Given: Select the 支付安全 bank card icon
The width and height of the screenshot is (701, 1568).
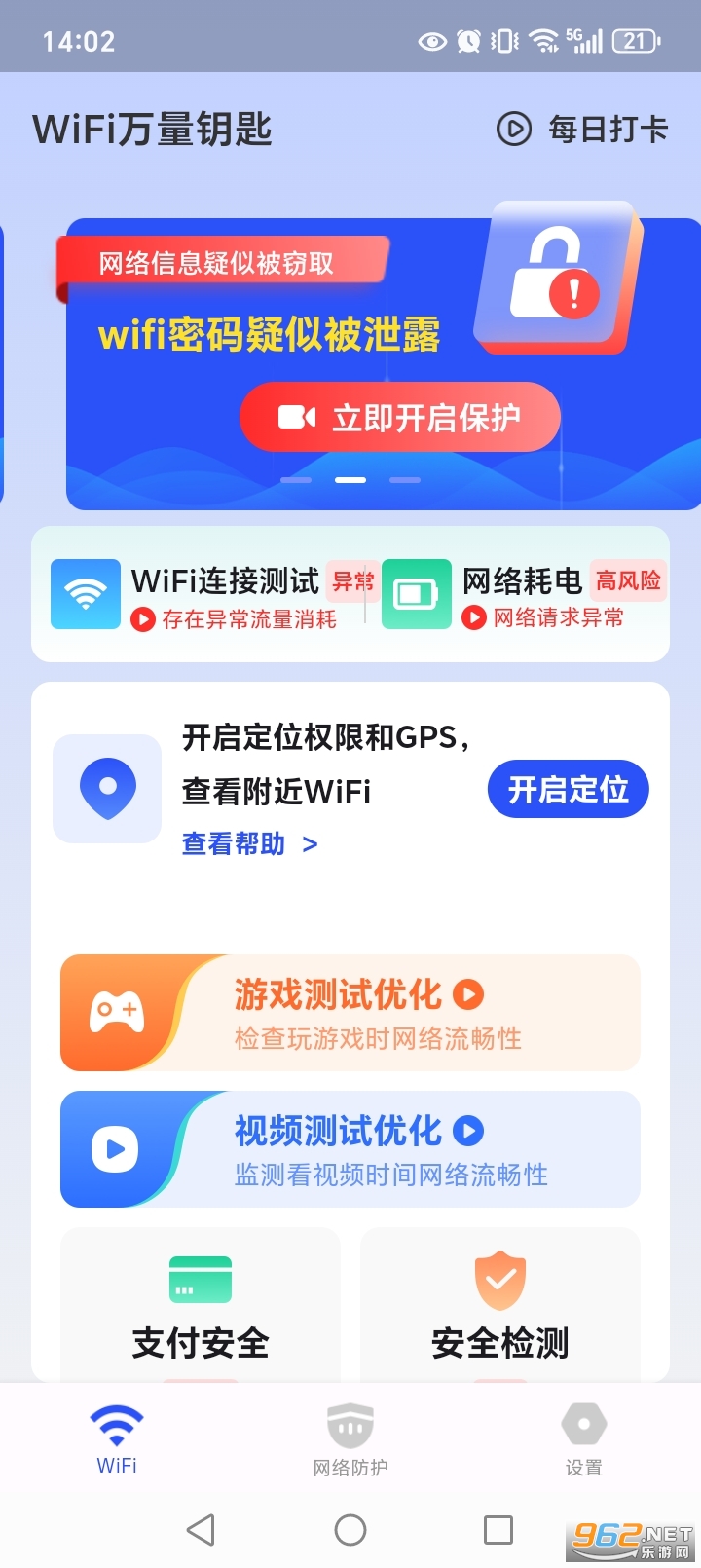Looking at the screenshot, I should [200, 1281].
